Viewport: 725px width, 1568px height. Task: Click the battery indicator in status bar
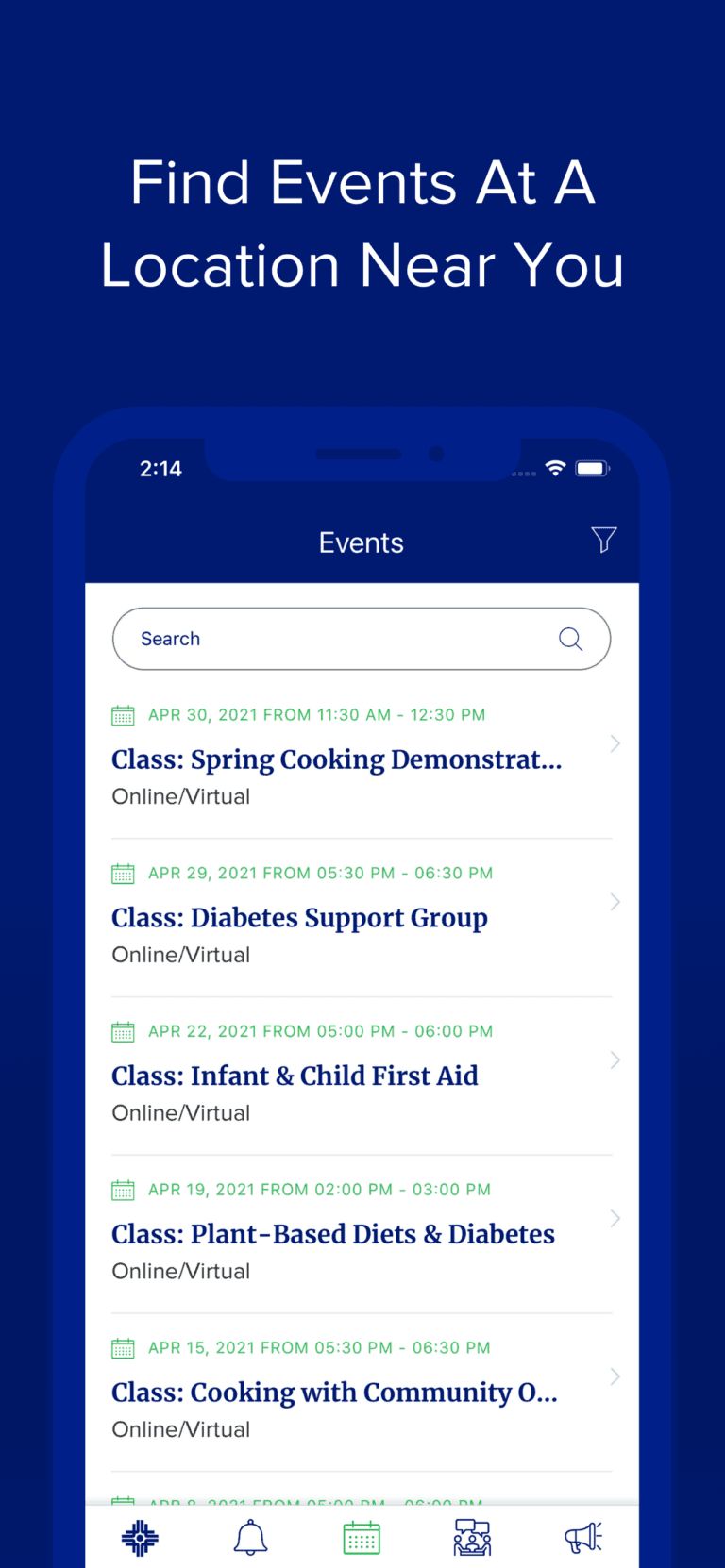point(593,468)
